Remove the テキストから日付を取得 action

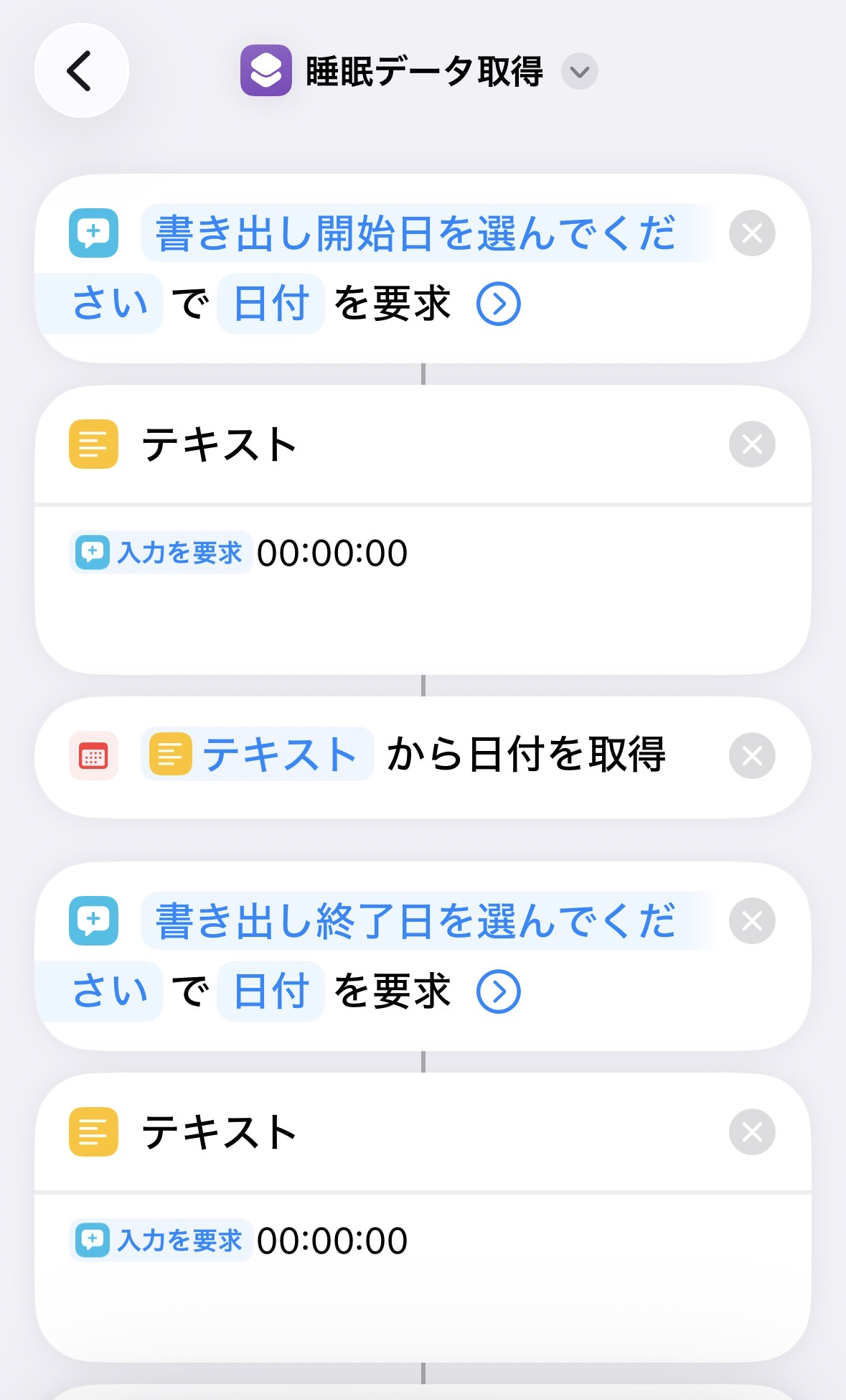pos(751,756)
